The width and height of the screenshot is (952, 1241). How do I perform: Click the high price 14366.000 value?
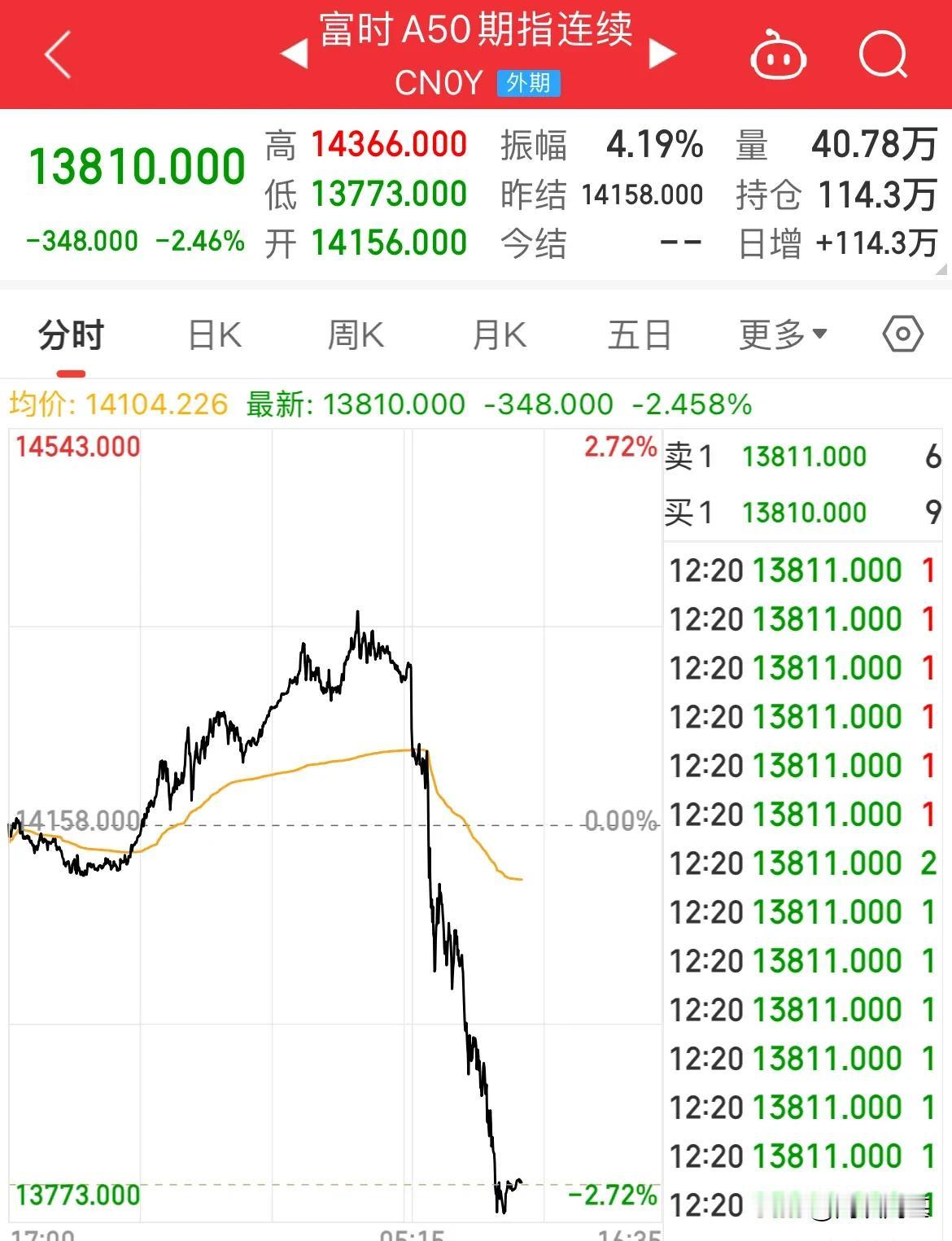tap(389, 144)
